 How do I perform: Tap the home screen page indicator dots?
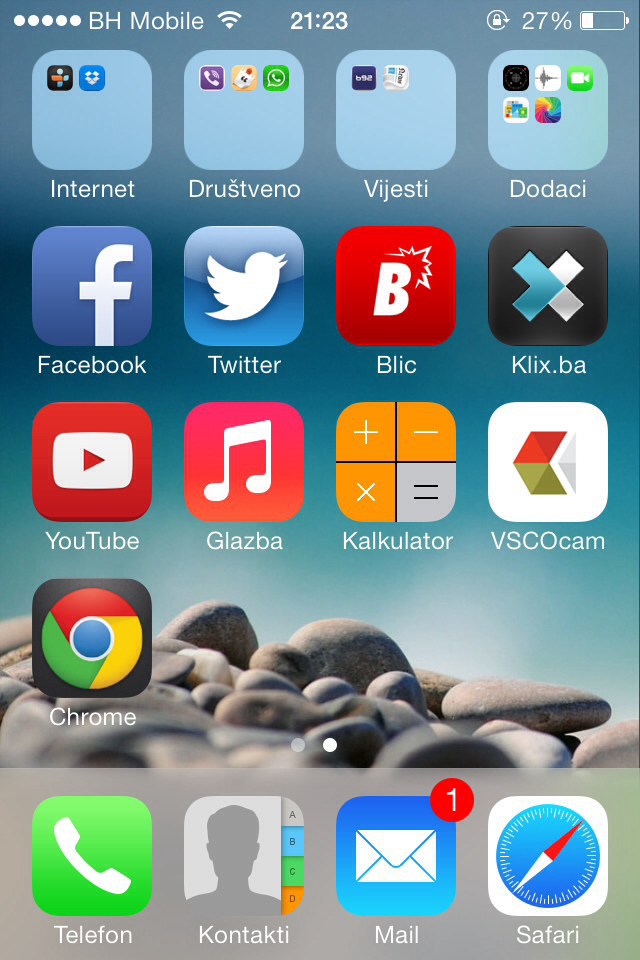314,745
